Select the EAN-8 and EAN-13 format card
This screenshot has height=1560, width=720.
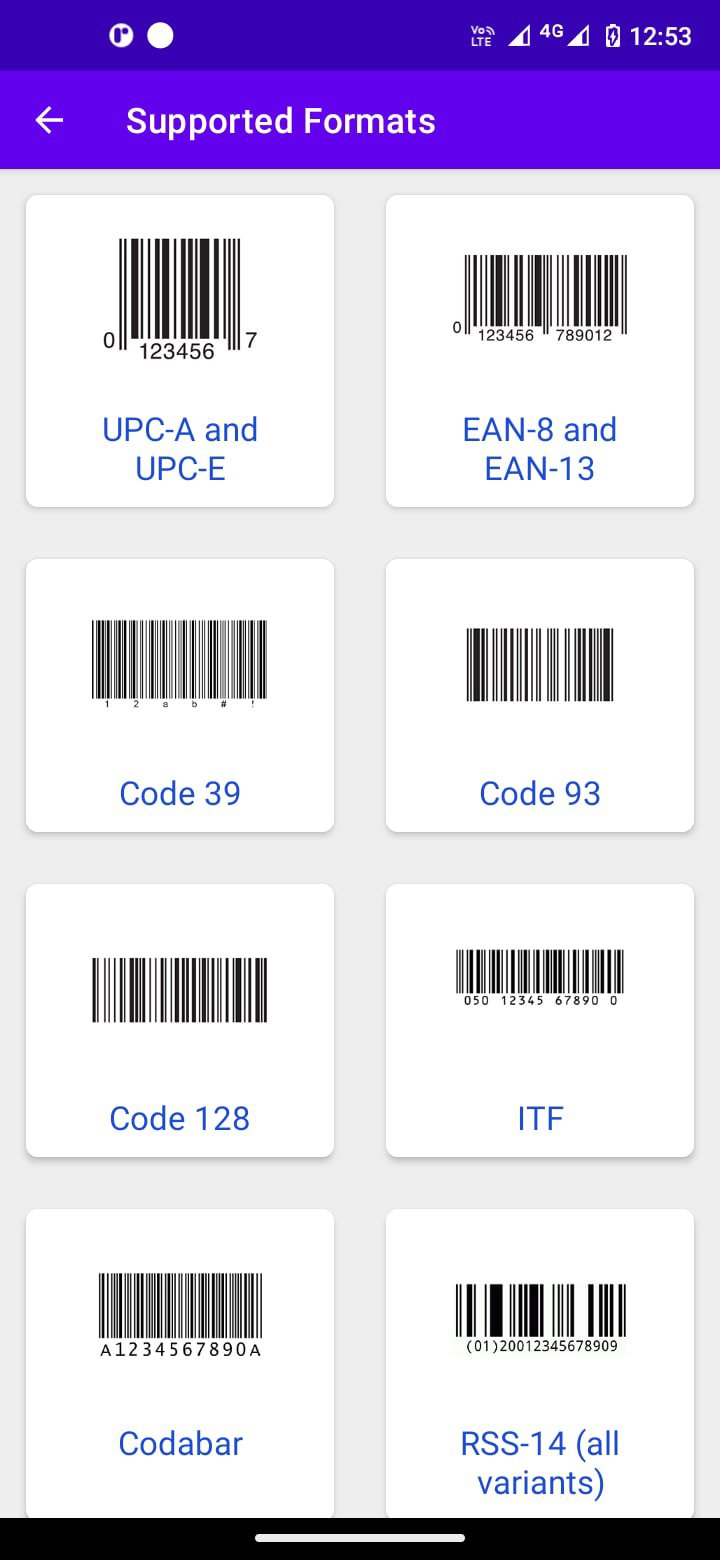click(x=540, y=350)
